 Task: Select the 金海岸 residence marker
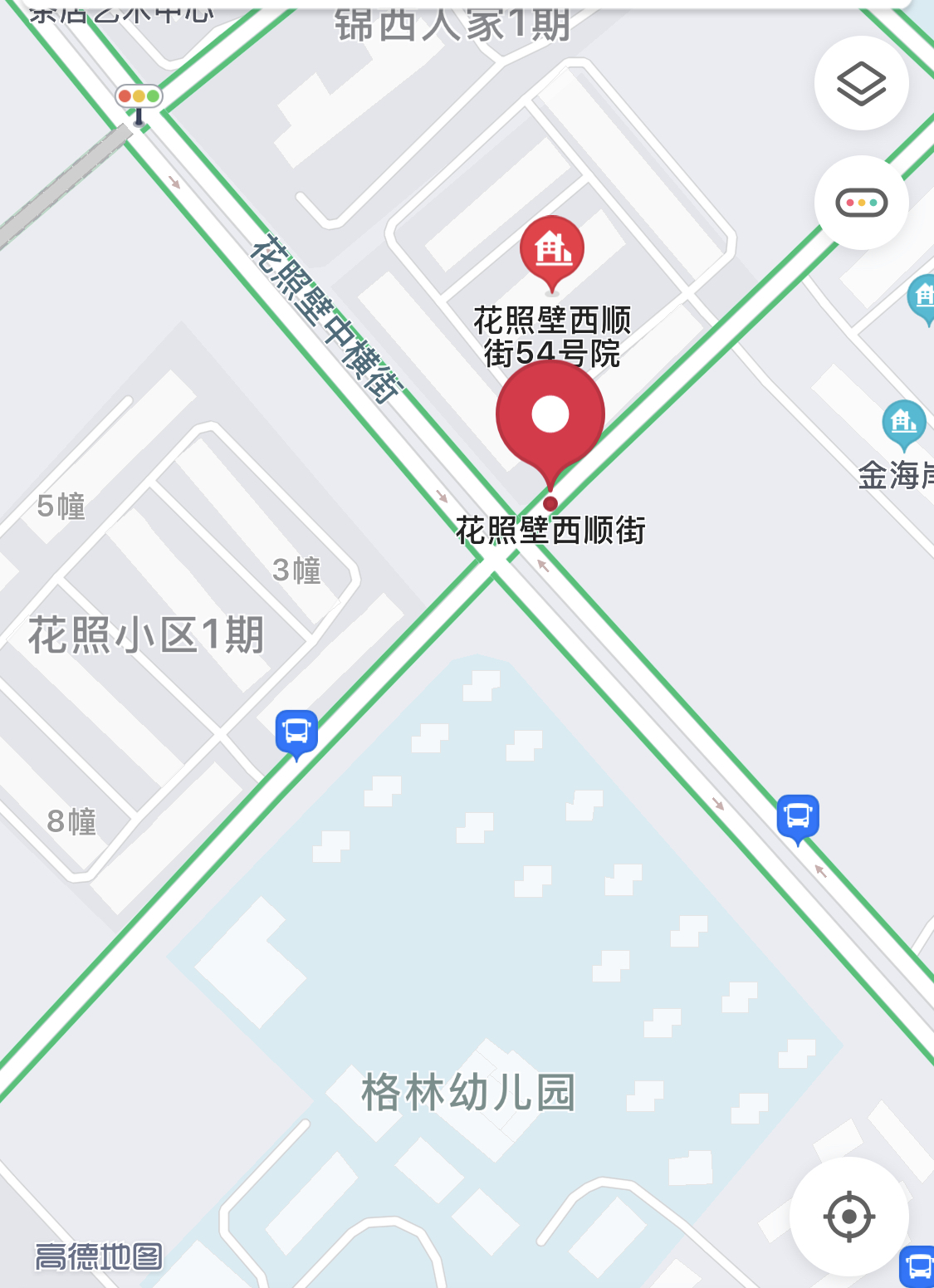click(903, 423)
